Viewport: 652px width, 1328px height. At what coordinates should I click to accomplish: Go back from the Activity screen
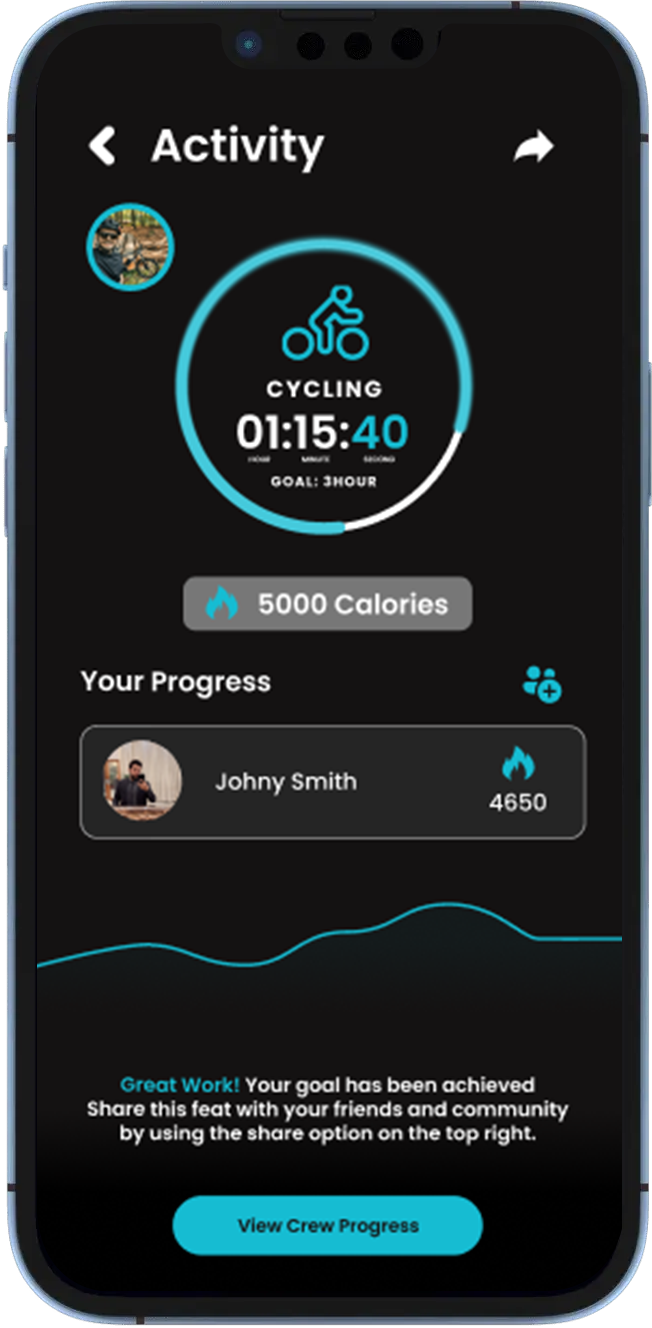(102, 147)
